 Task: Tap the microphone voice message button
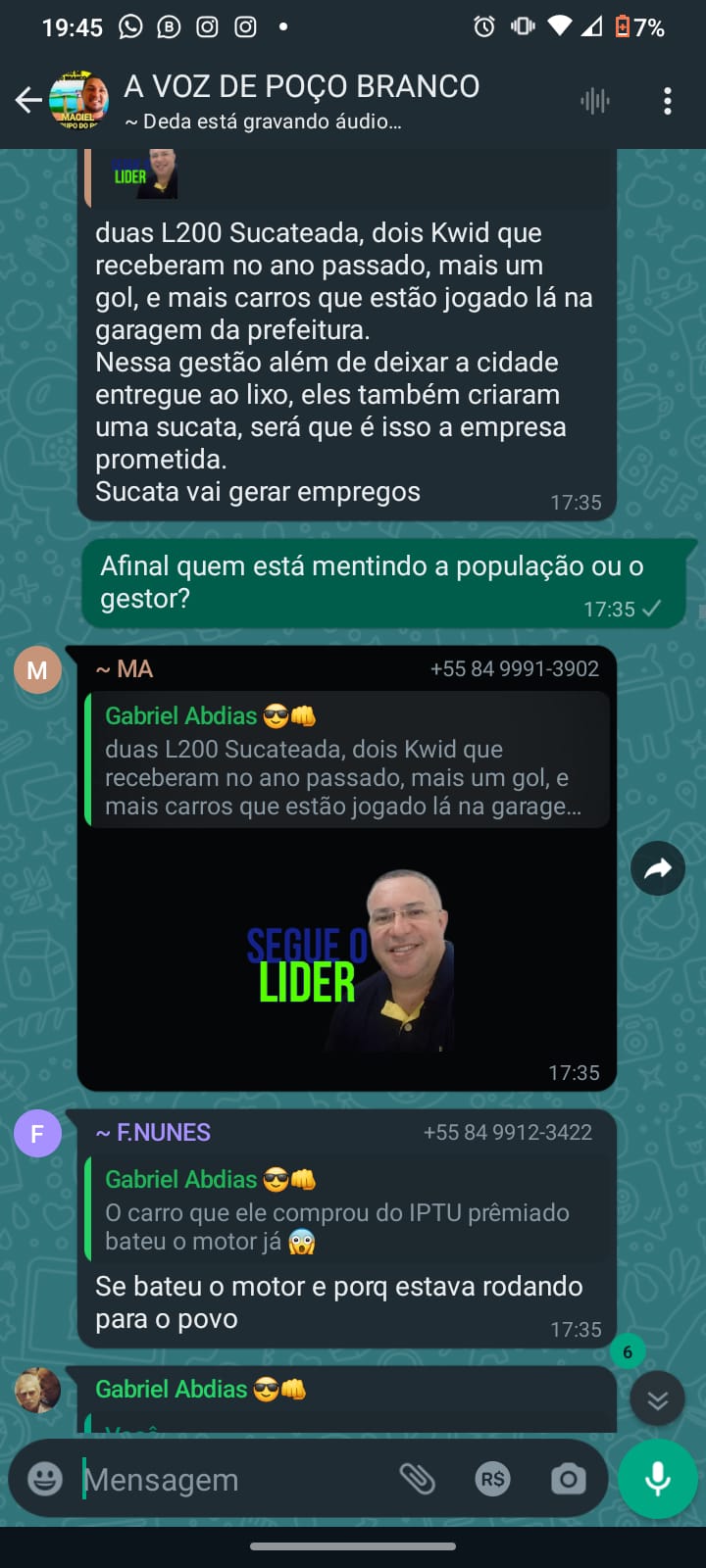click(657, 1479)
